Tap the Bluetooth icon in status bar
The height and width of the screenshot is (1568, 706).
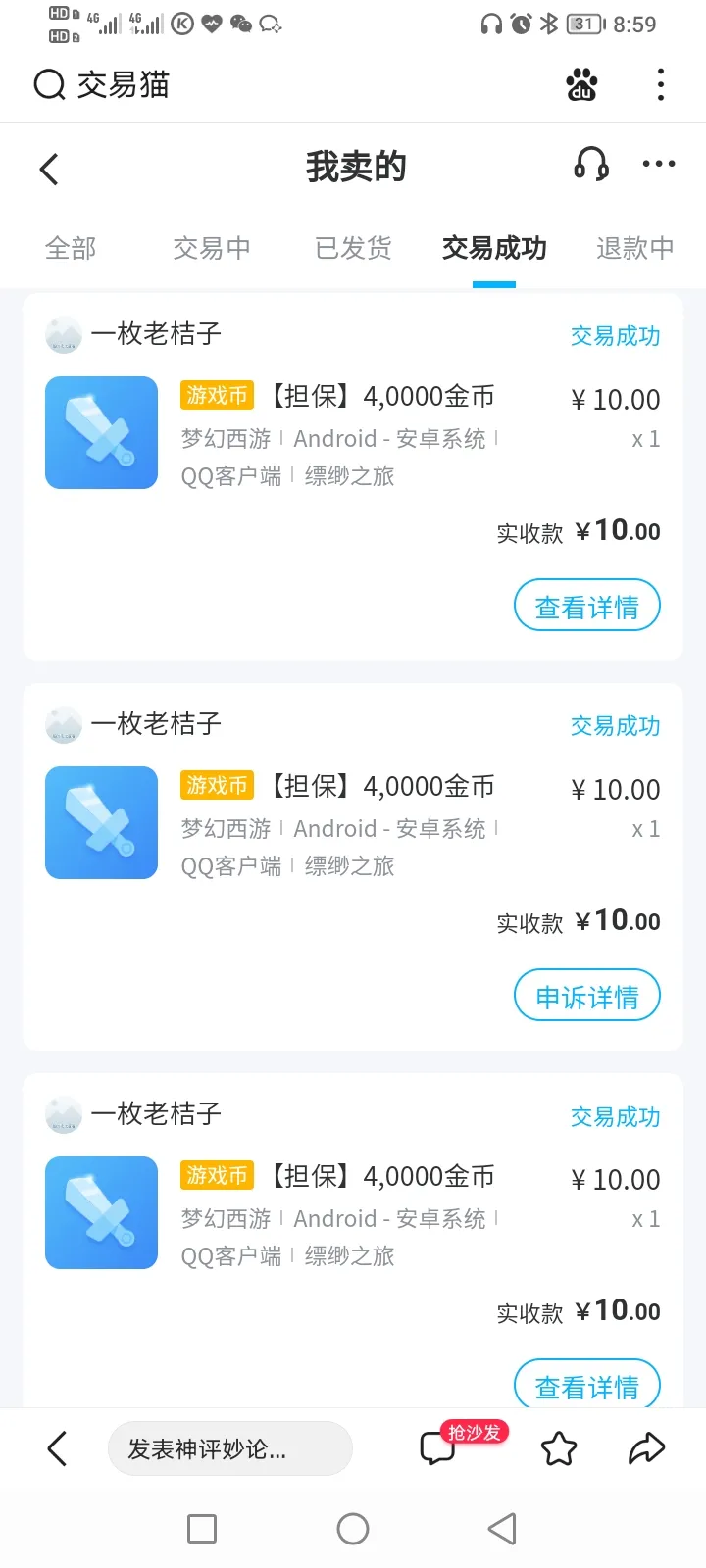tap(547, 24)
